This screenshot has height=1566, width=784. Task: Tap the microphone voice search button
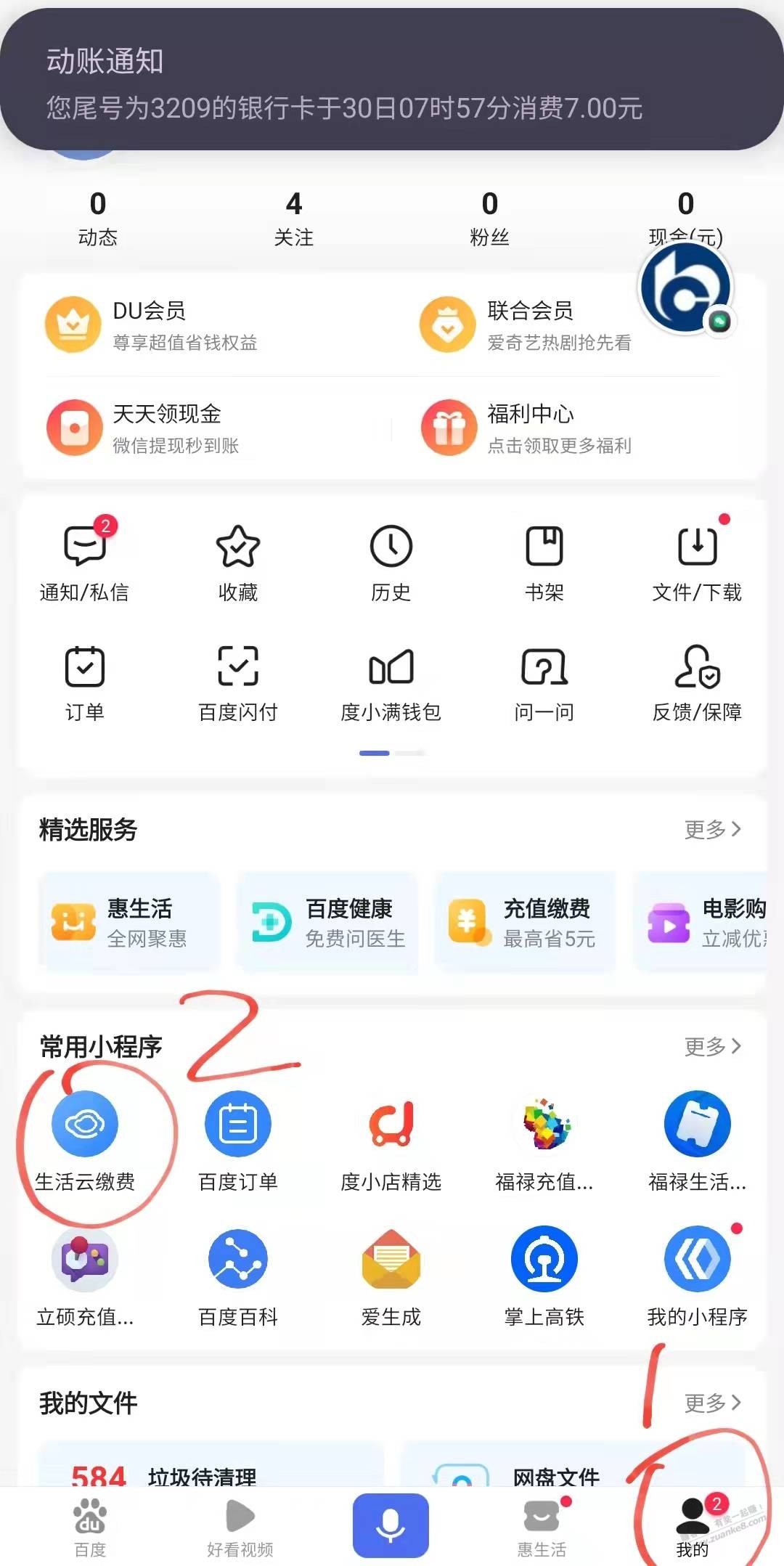[391, 1525]
